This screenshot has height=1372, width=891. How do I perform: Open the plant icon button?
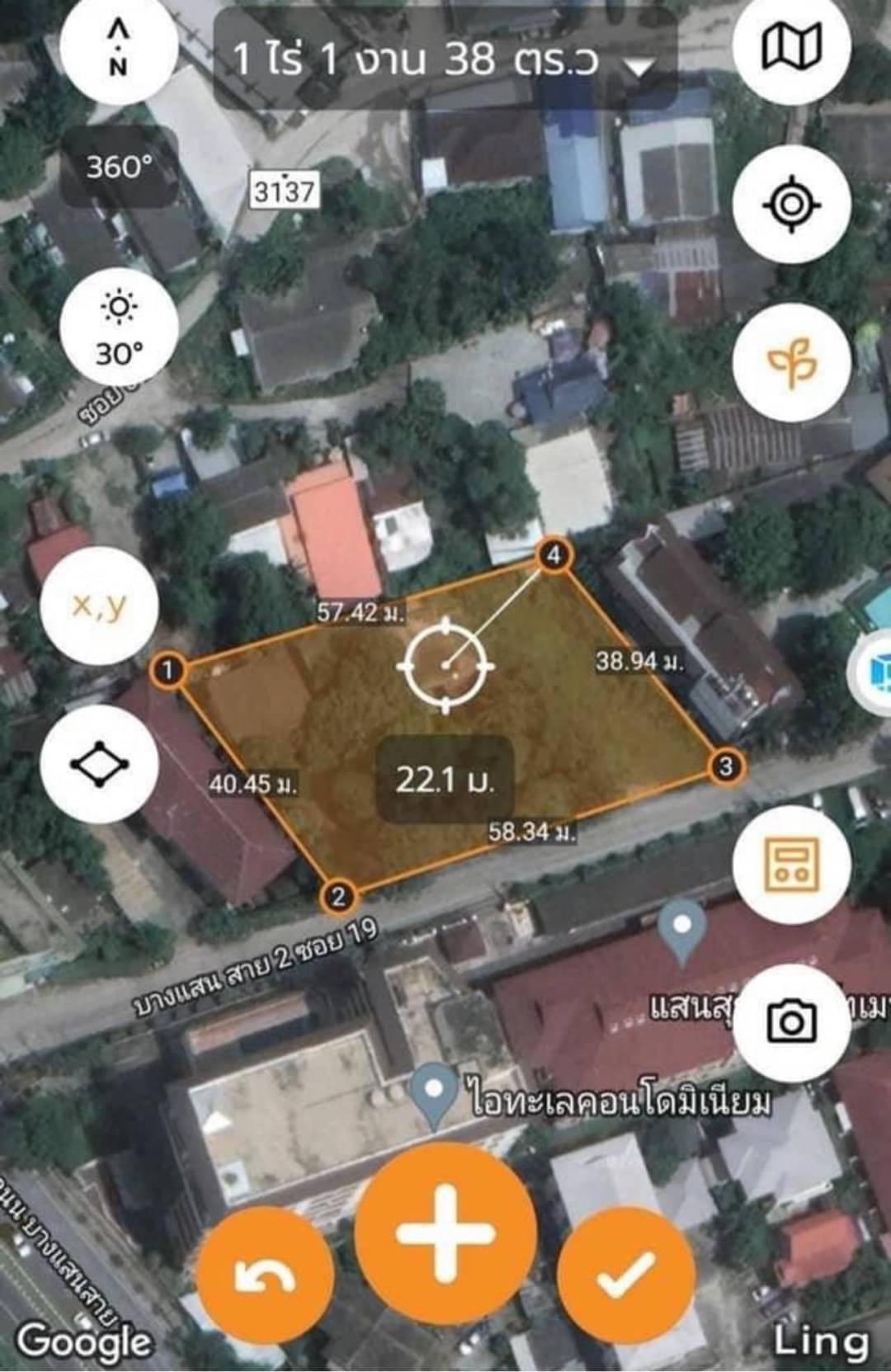pos(790,363)
